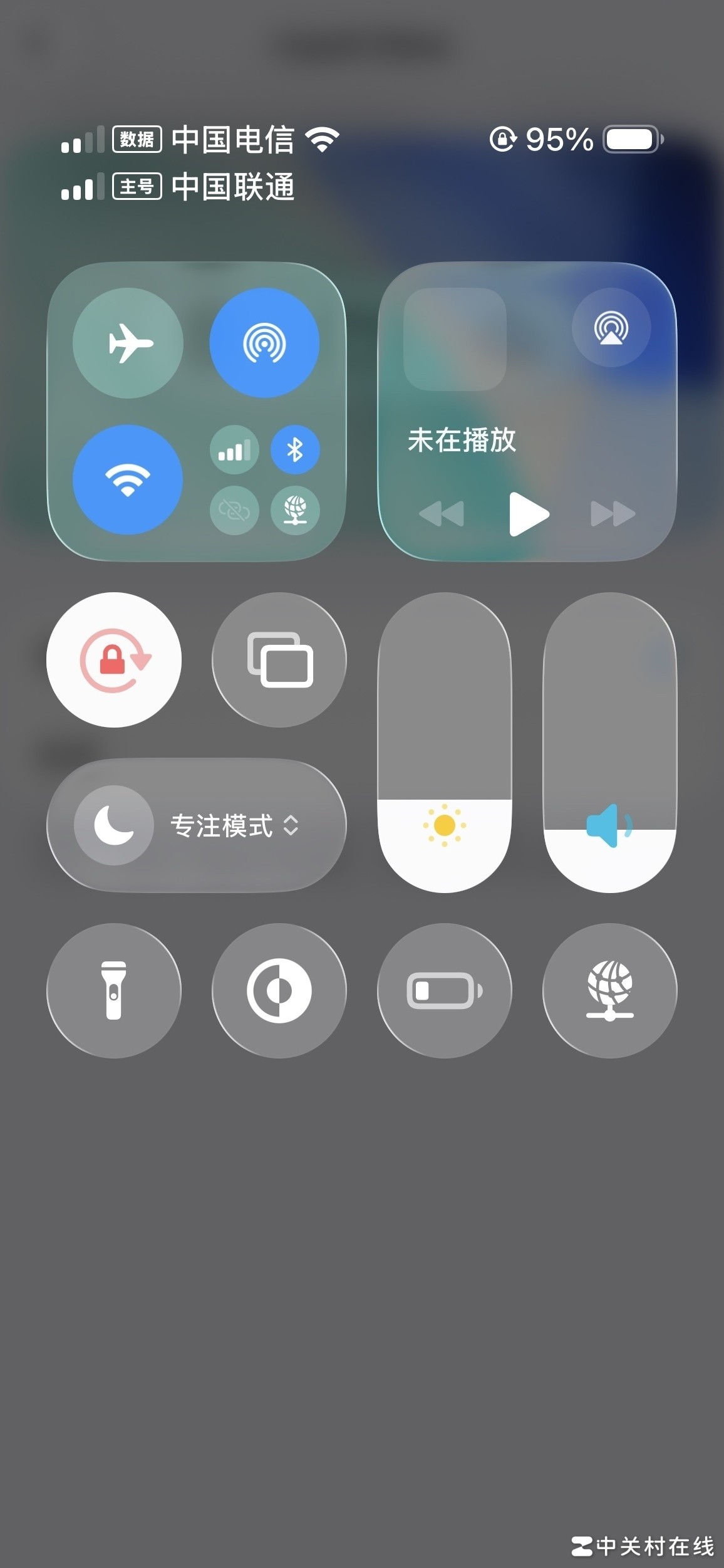
Task: Enable Low Power Mode
Action: coord(445,991)
